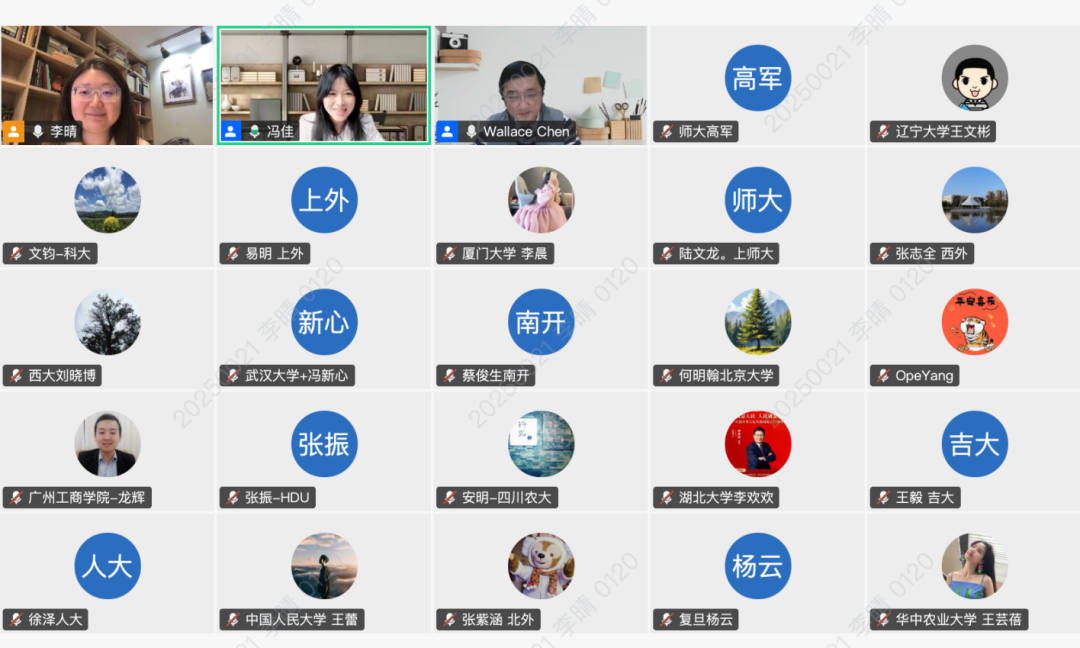Viewport: 1080px width, 648px height.
Task: Tap Wallace Chen's video tile
Action: point(541,85)
